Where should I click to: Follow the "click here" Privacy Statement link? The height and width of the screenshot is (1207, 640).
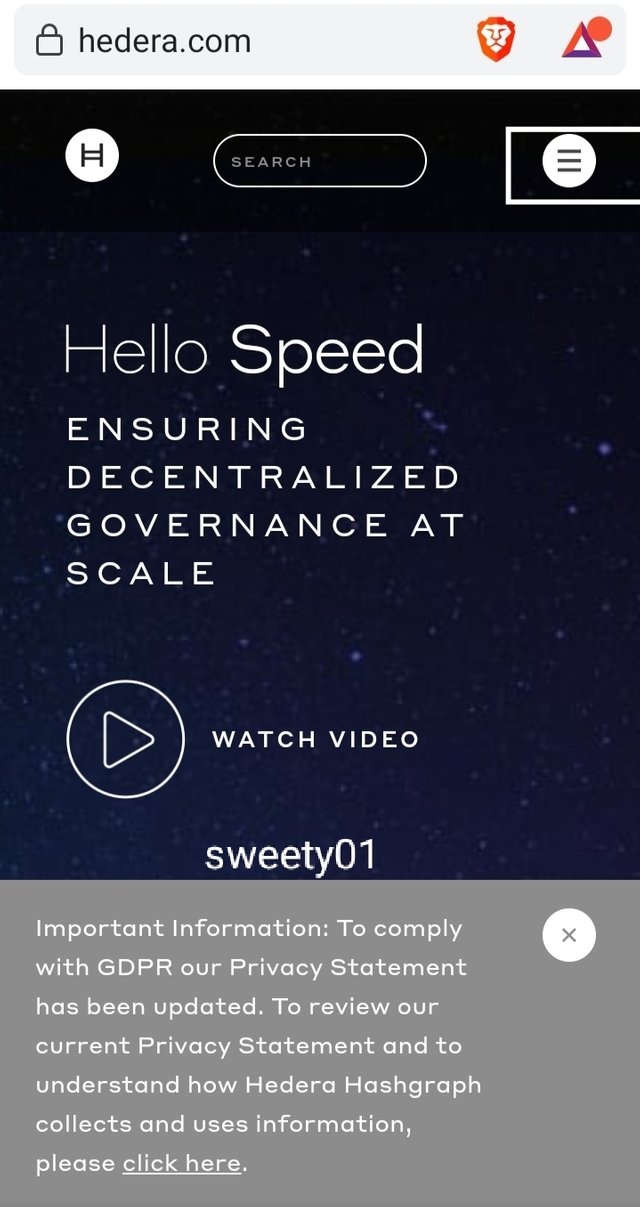181,1163
